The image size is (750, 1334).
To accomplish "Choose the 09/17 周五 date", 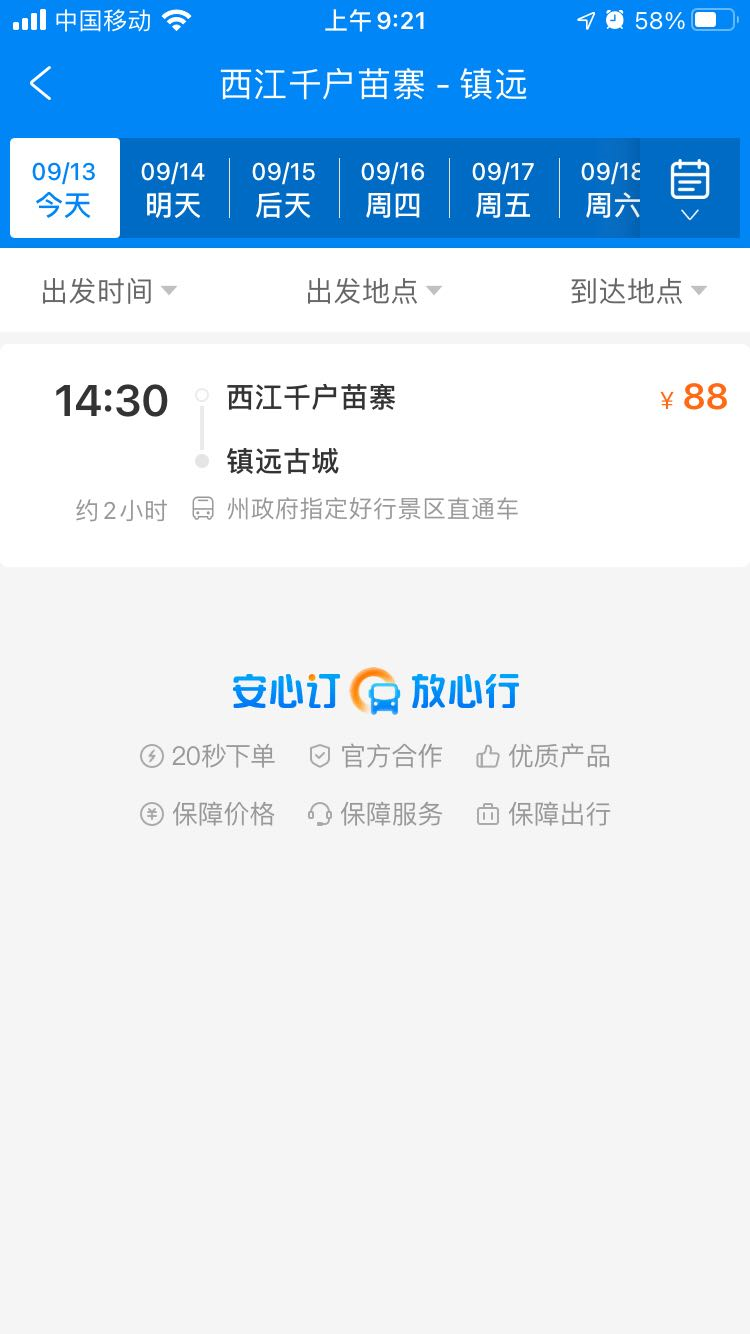I will point(503,188).
